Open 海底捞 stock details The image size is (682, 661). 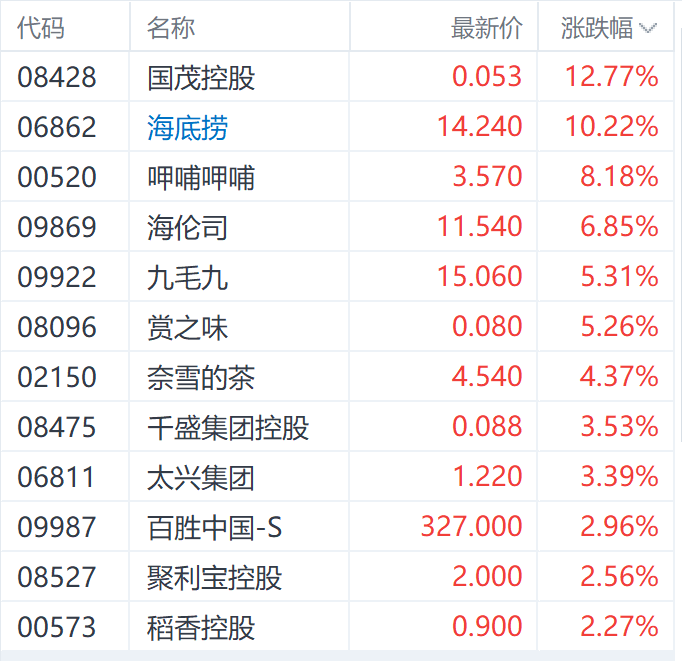pyautogui.click(x=188, y=128)
